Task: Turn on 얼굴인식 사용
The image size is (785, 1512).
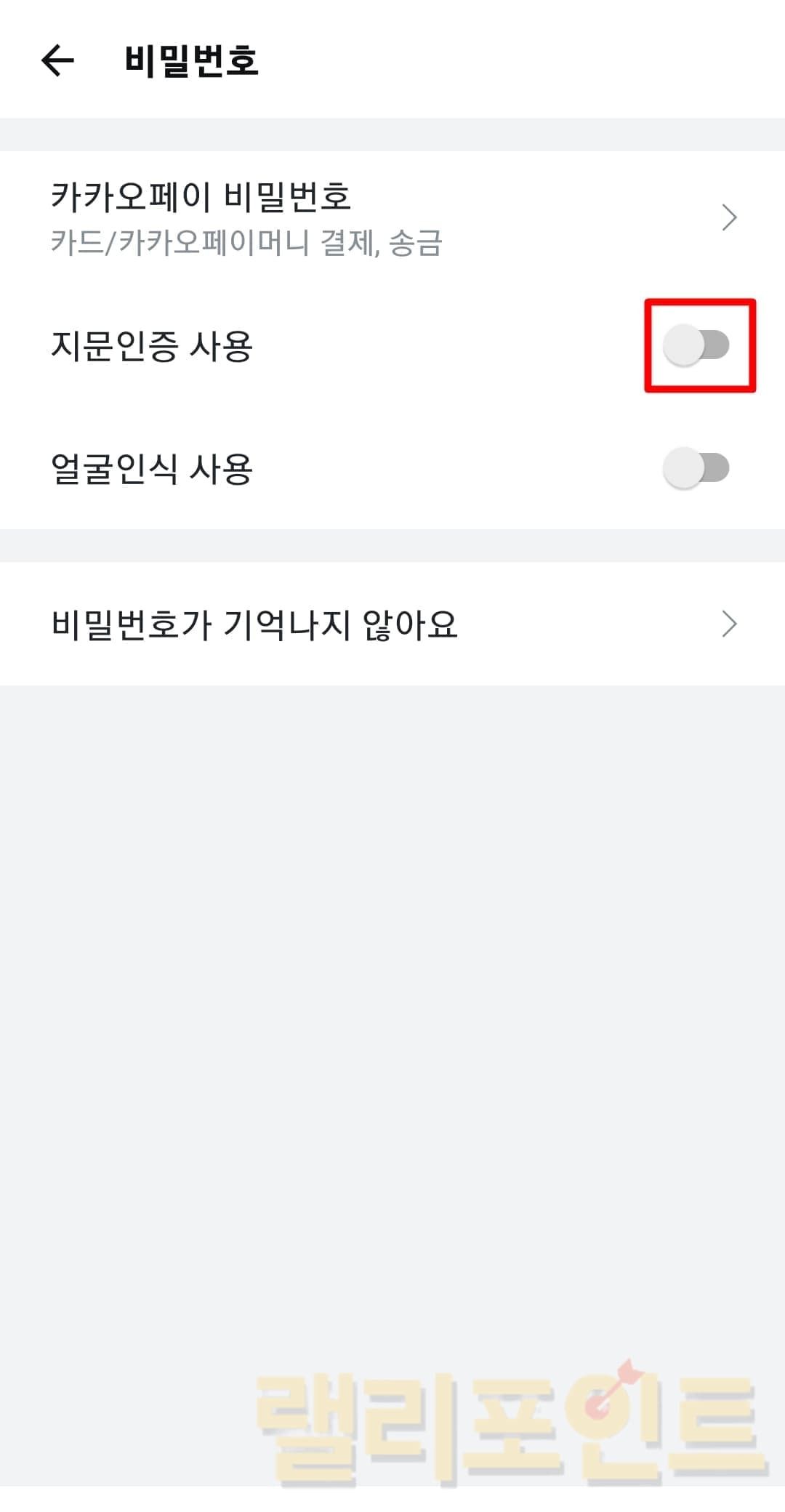Action: [696, 468]
